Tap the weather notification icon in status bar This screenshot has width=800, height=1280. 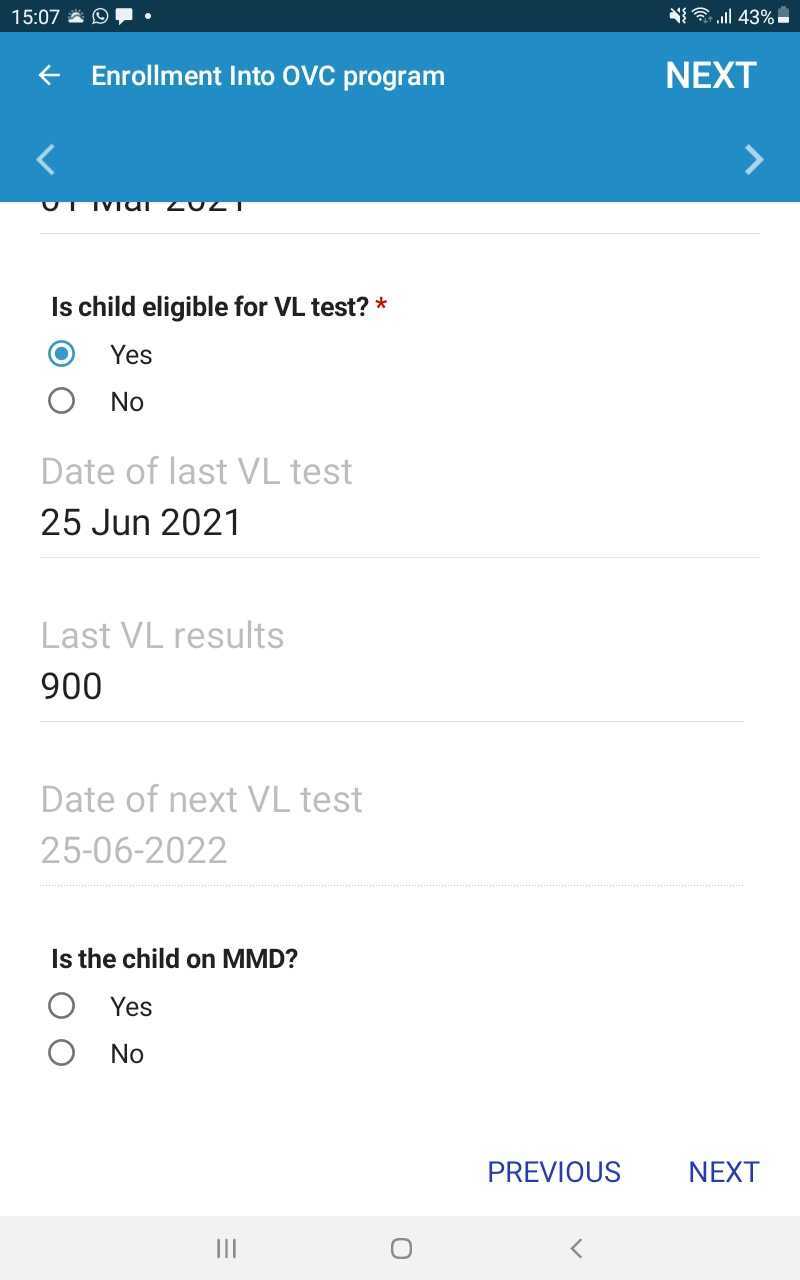(x=76, y=15)
